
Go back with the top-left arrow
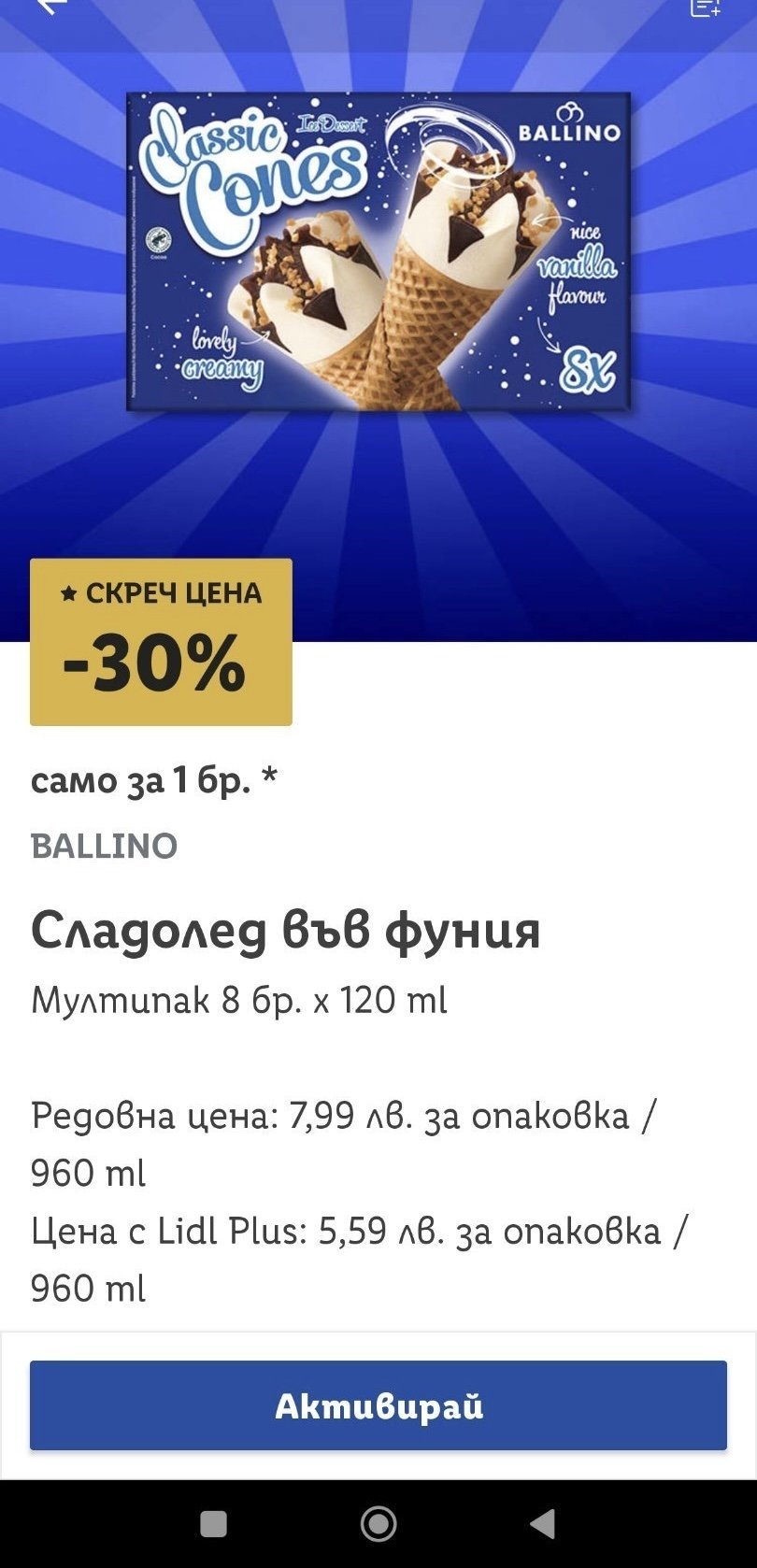[52, 7]
